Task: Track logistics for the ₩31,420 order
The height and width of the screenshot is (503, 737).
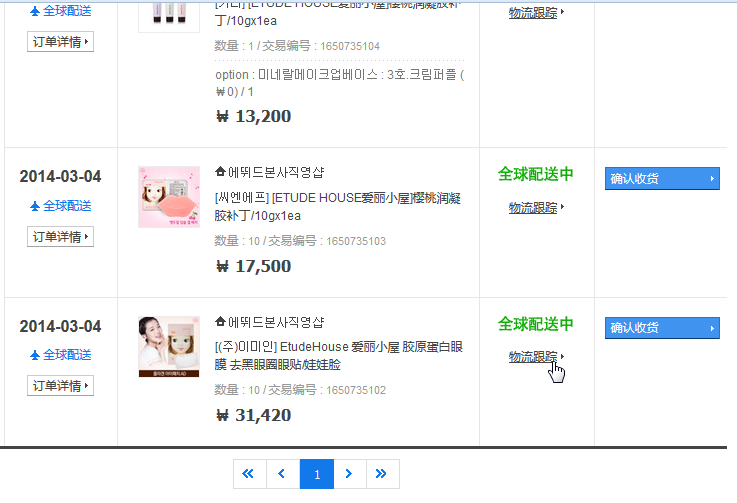Action: point(533,357)
